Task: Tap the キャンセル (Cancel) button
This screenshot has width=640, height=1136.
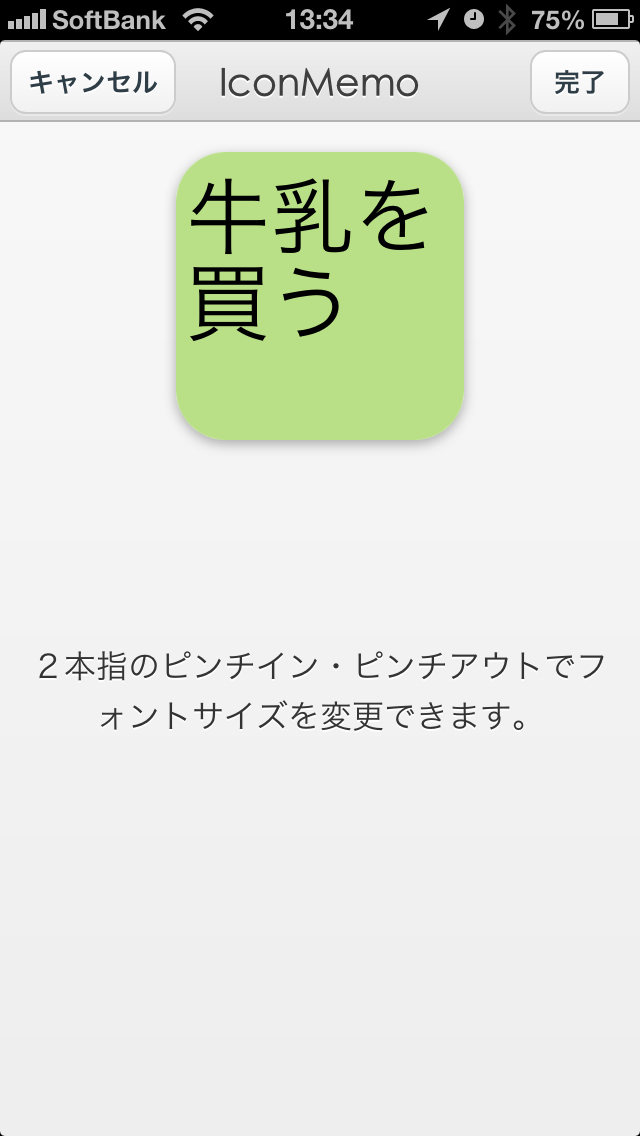Action: [x=93, y=82]
